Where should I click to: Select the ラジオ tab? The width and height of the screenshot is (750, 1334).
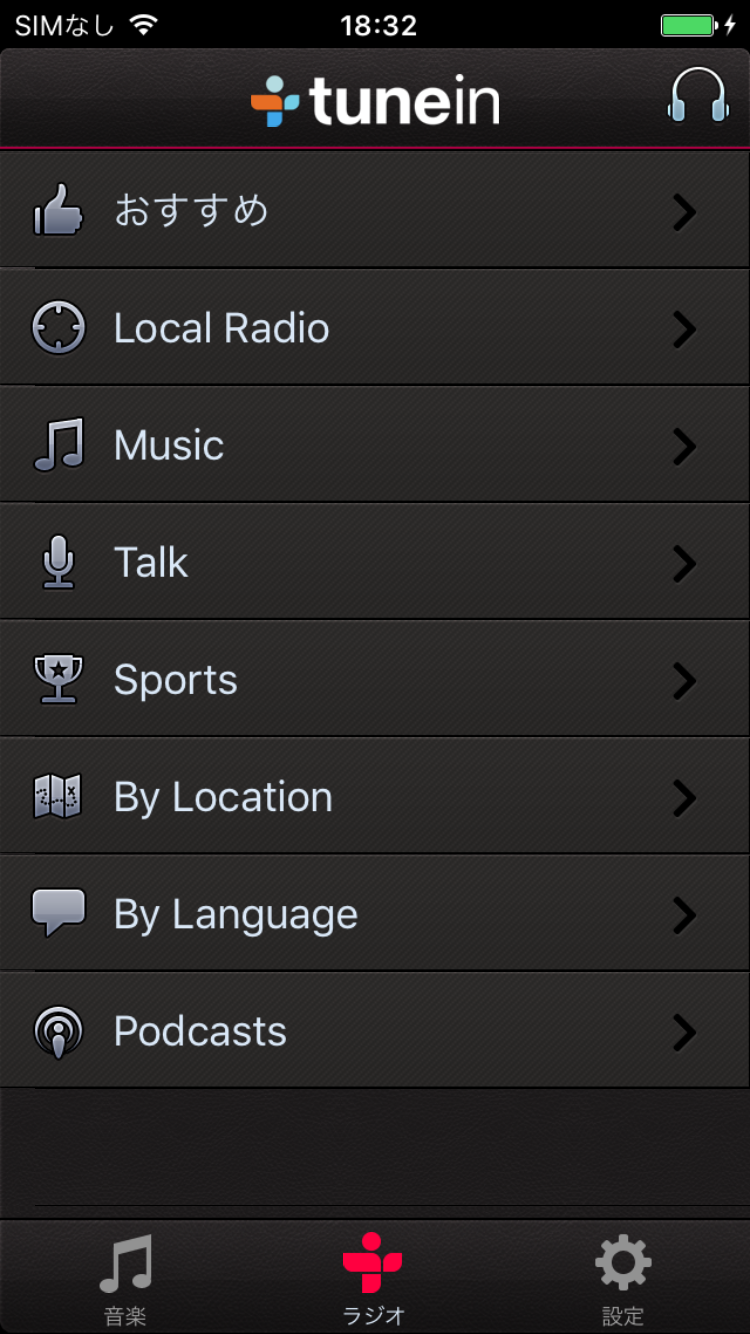coord(374,1278)
